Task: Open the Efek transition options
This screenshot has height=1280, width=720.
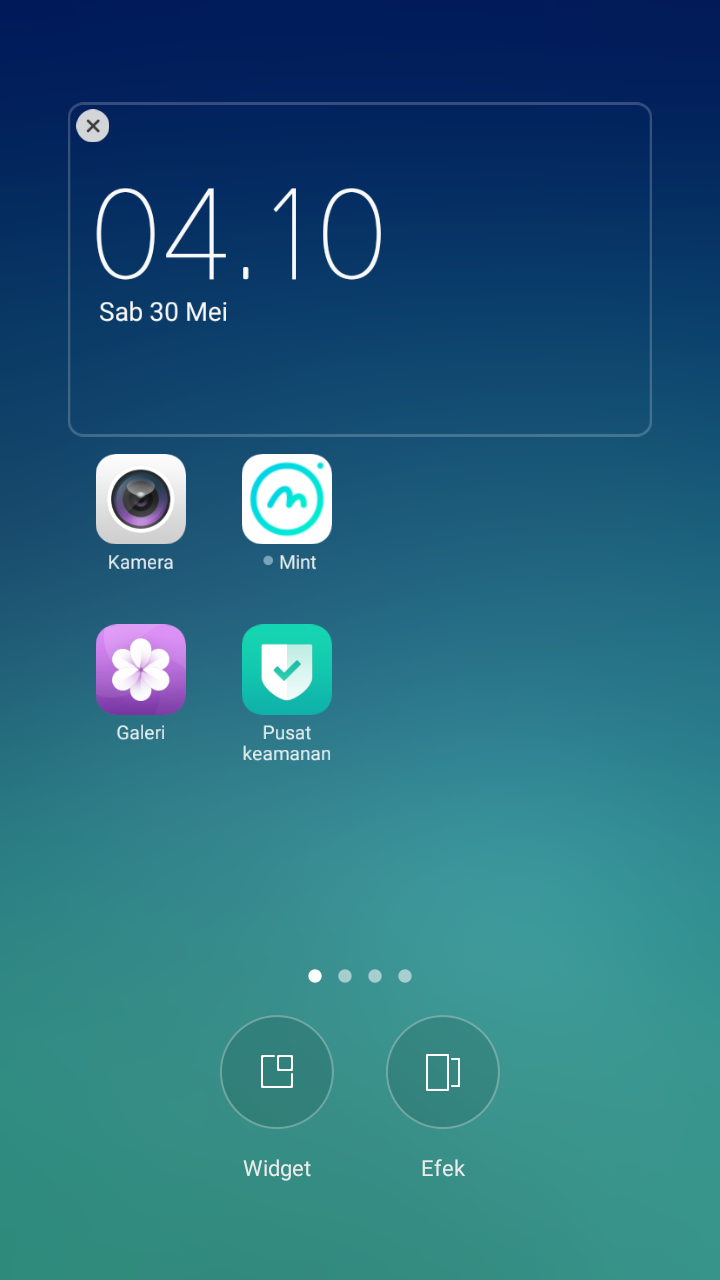Action: [443, 1072]
